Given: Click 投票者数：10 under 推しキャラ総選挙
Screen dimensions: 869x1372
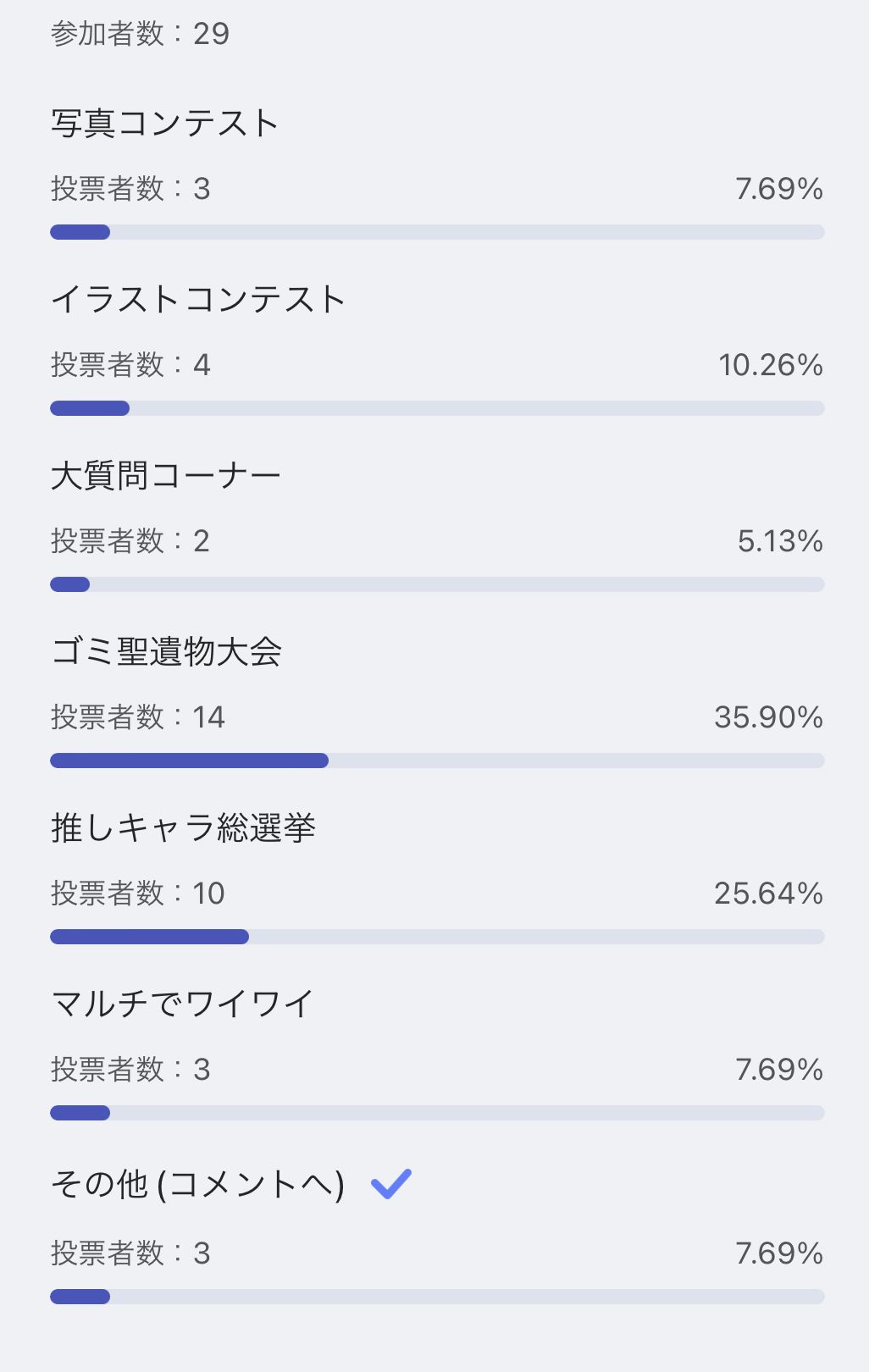Looking at the screenshot, I should click(136, 893).
